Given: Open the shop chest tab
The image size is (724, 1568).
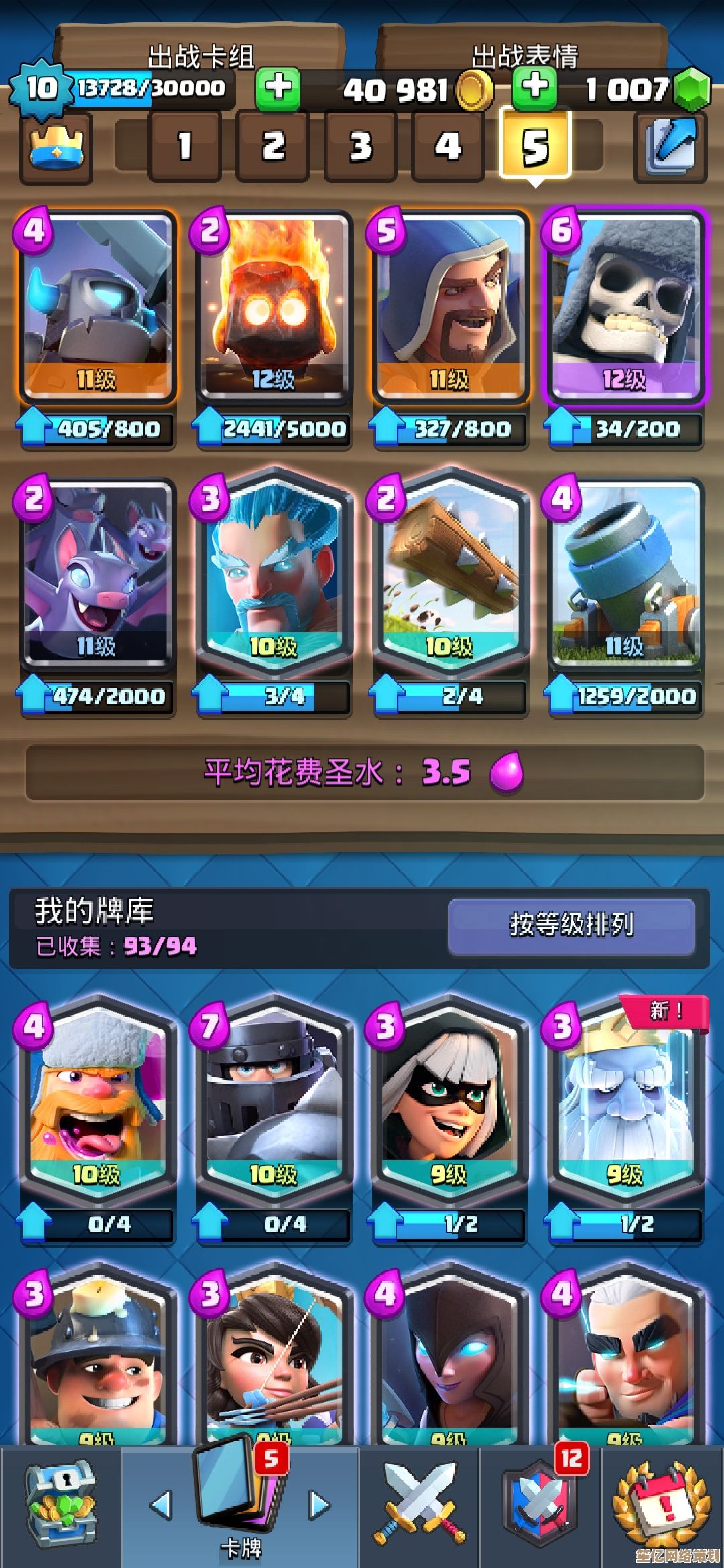Looking at the screenshot, I should [62, 1504].
